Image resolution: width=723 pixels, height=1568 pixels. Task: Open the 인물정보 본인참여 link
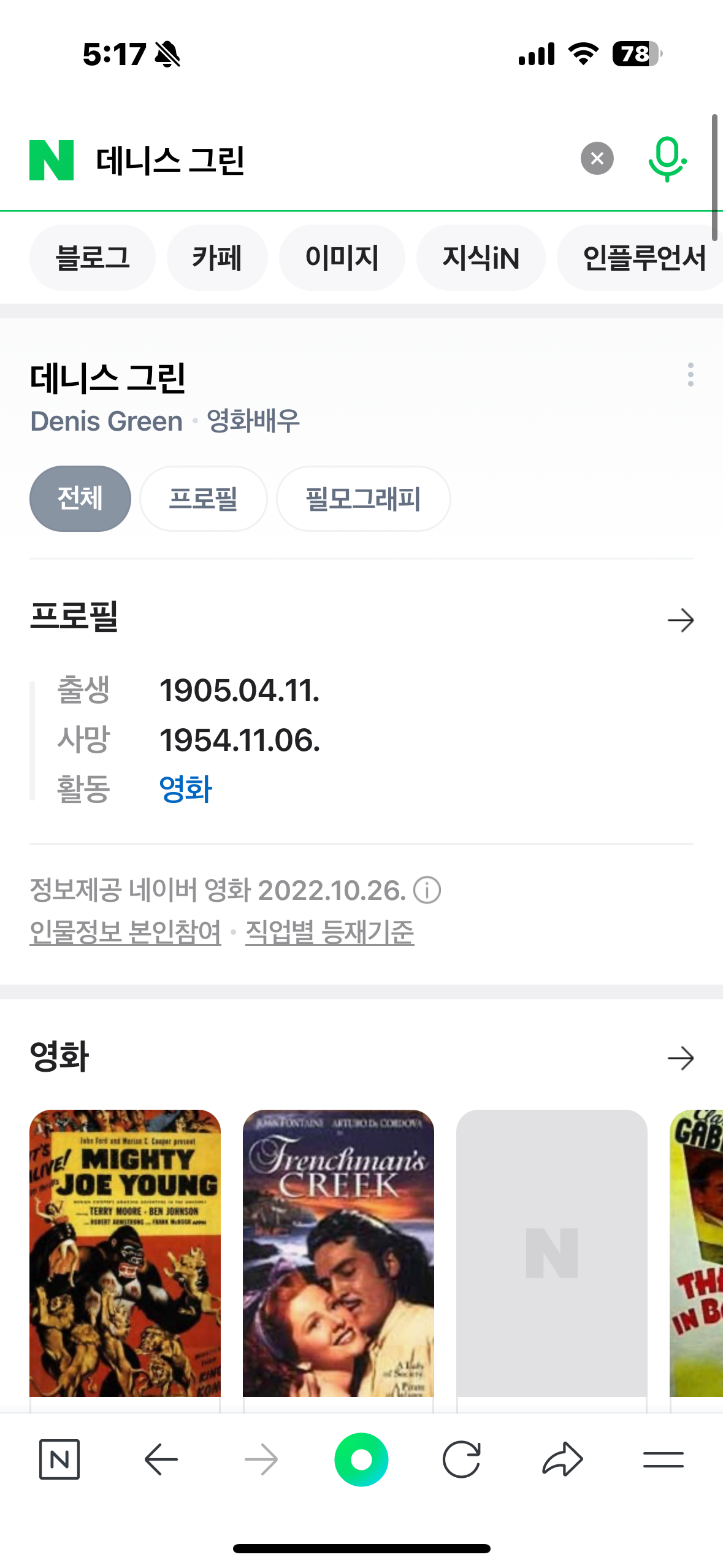[x=125, y=932]
